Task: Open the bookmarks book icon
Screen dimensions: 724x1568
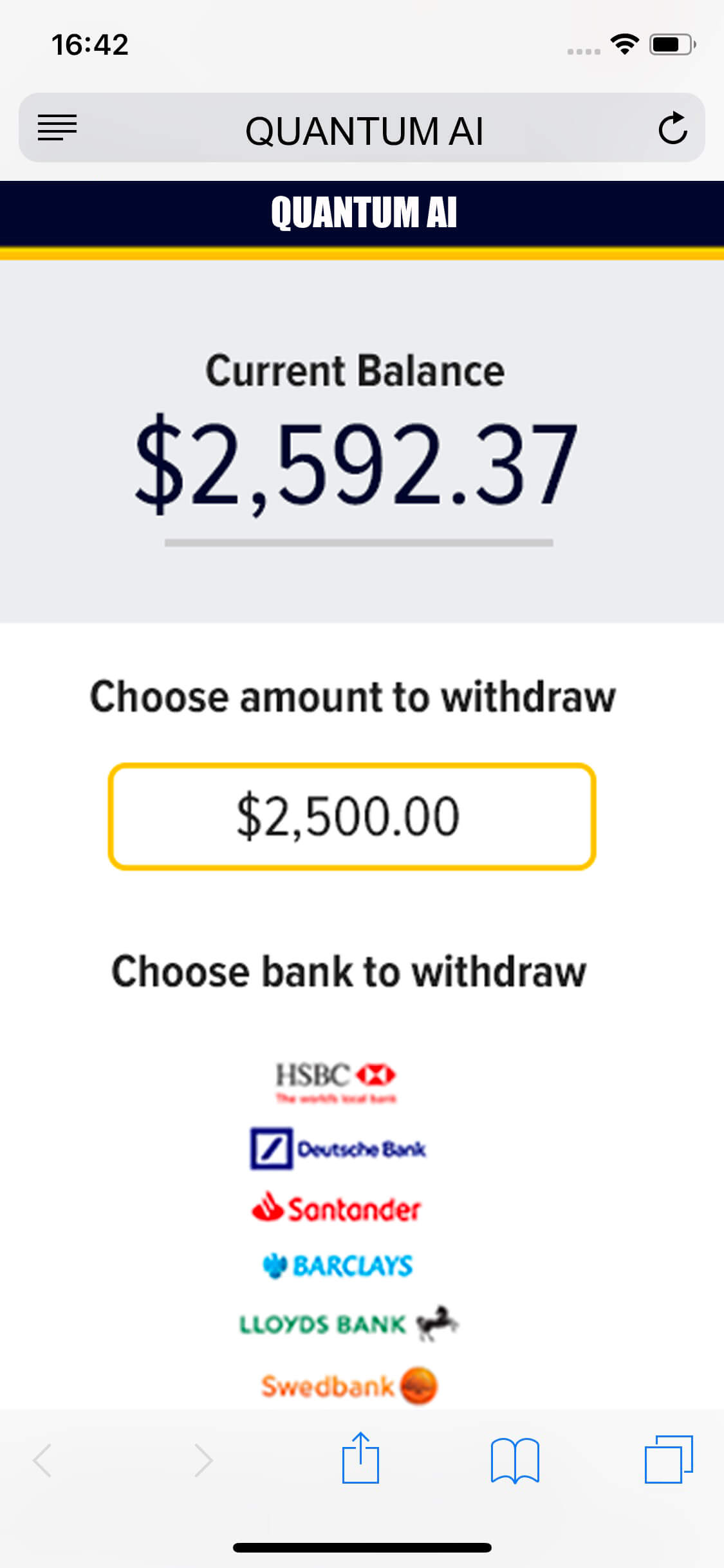Action: click(x=515, y=1461)
